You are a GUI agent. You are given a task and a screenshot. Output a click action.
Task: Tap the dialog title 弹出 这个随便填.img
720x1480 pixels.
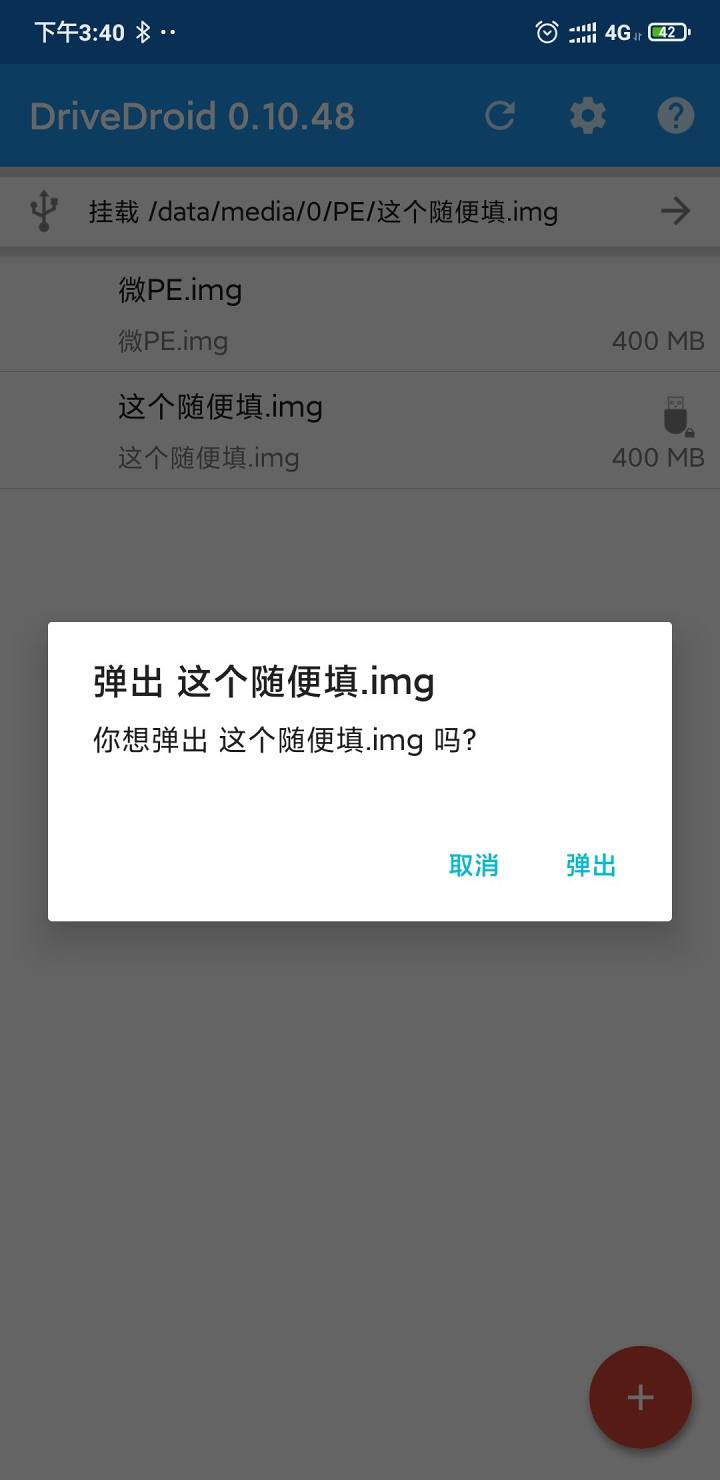[262, 681]
